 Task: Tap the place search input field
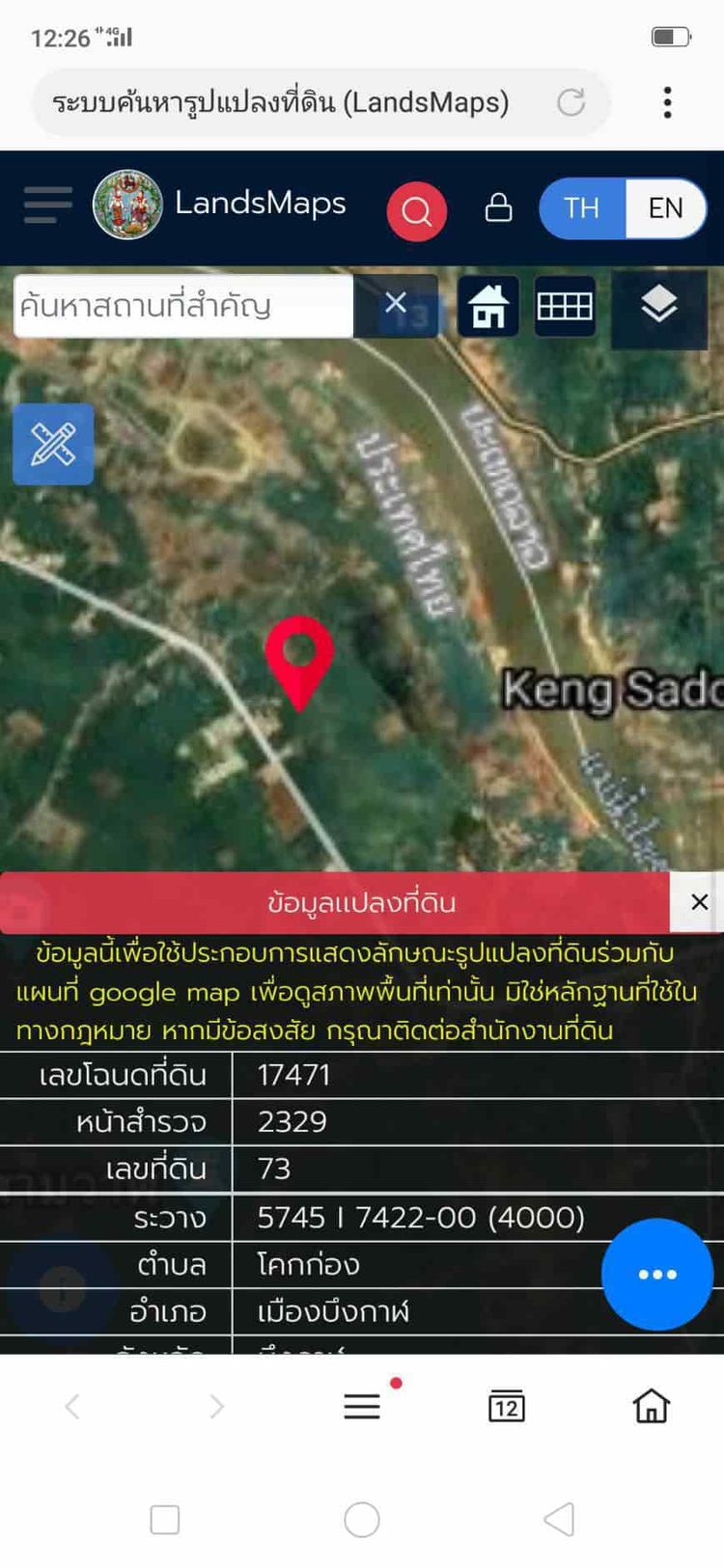click(x=183, y=307)
